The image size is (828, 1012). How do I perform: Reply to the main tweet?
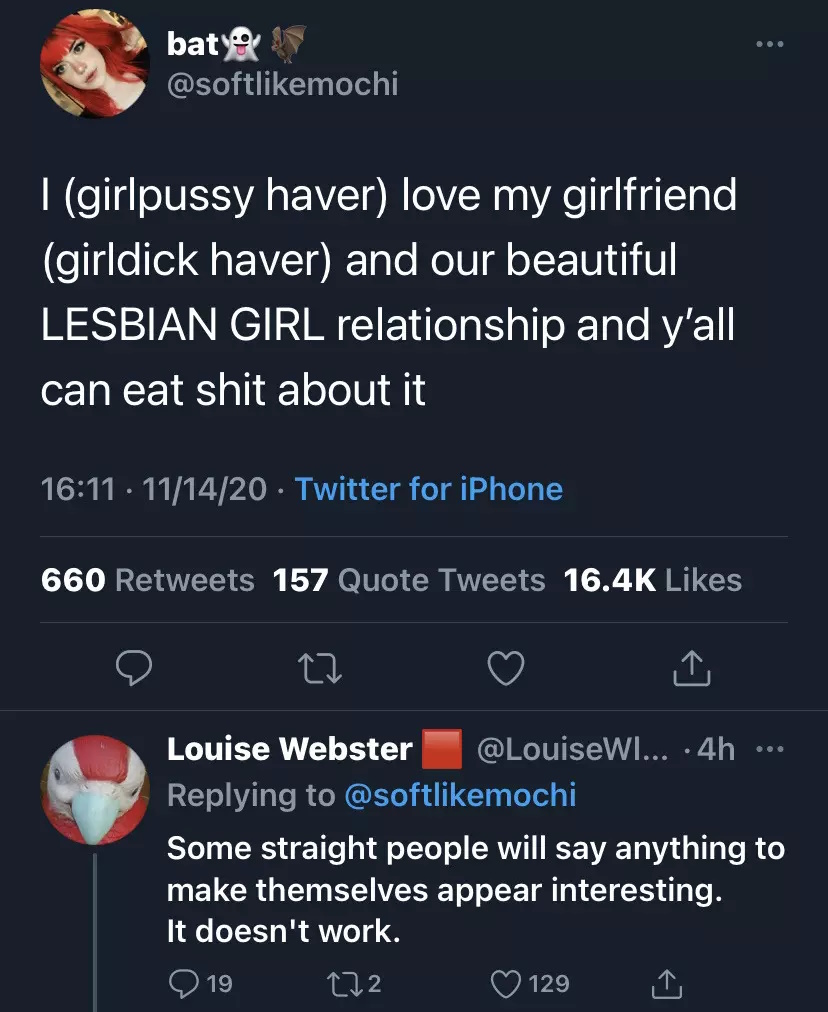pos(132,668)
